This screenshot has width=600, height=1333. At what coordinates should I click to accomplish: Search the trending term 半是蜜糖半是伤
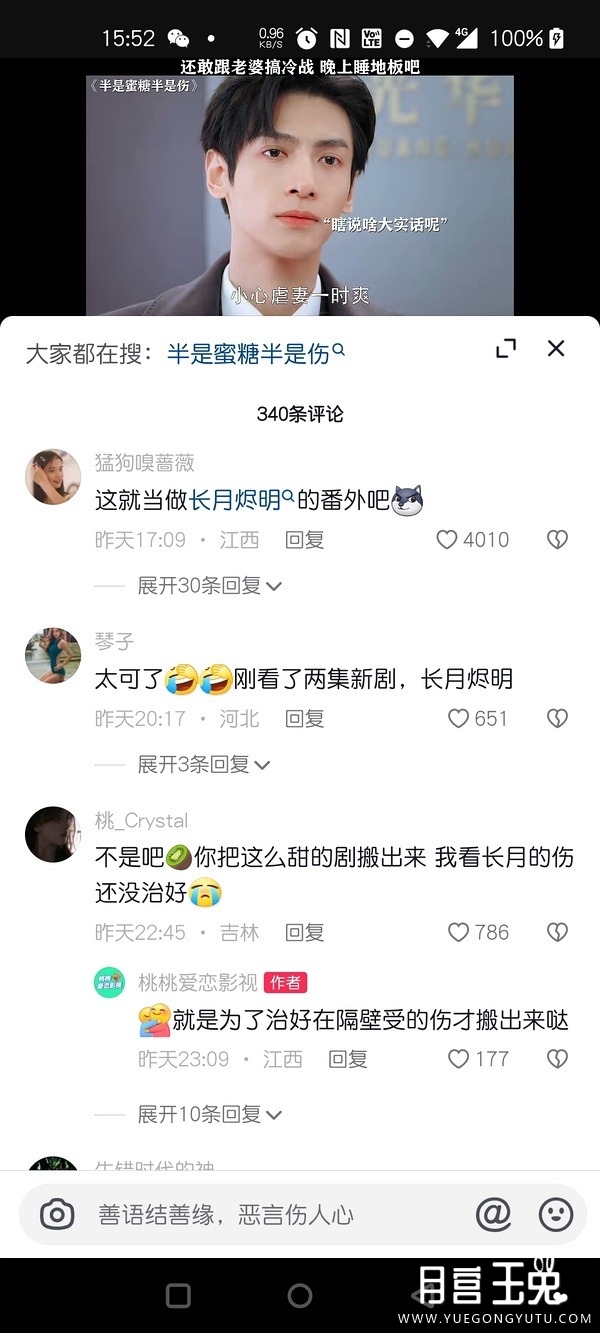pyautogui.click(x=255, y=353)
